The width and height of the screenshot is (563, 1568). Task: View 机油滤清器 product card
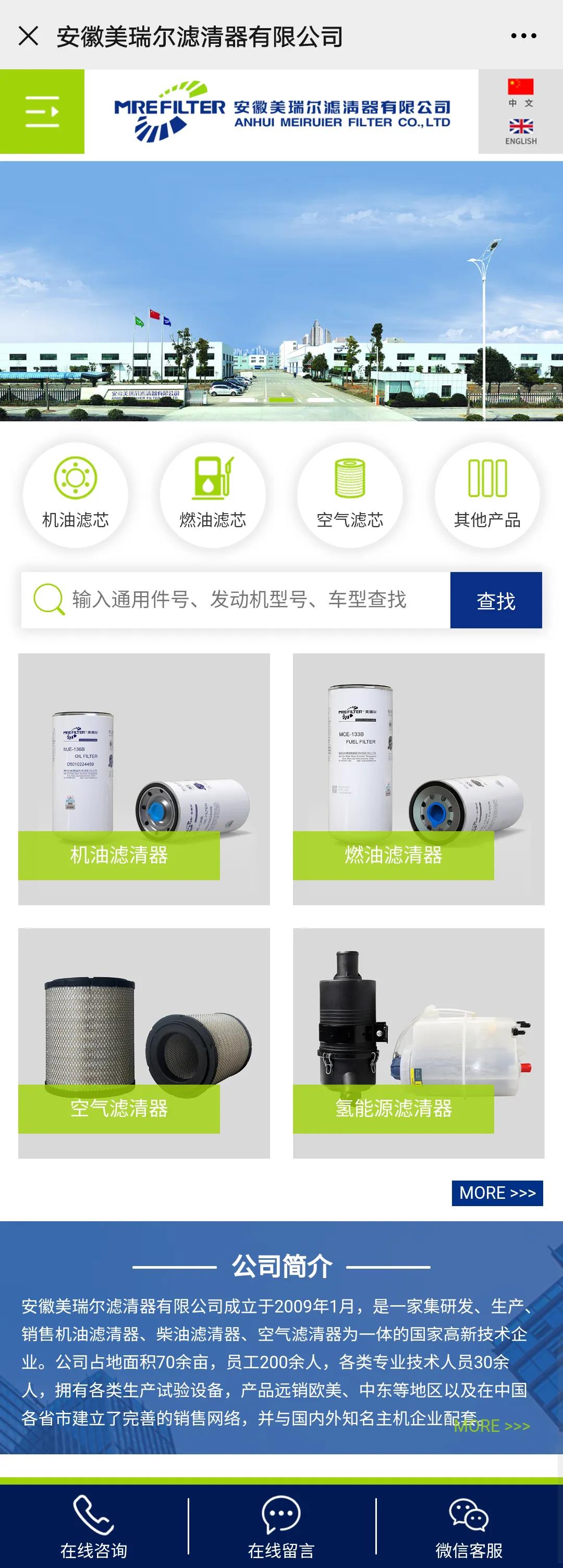click(144, 779)
